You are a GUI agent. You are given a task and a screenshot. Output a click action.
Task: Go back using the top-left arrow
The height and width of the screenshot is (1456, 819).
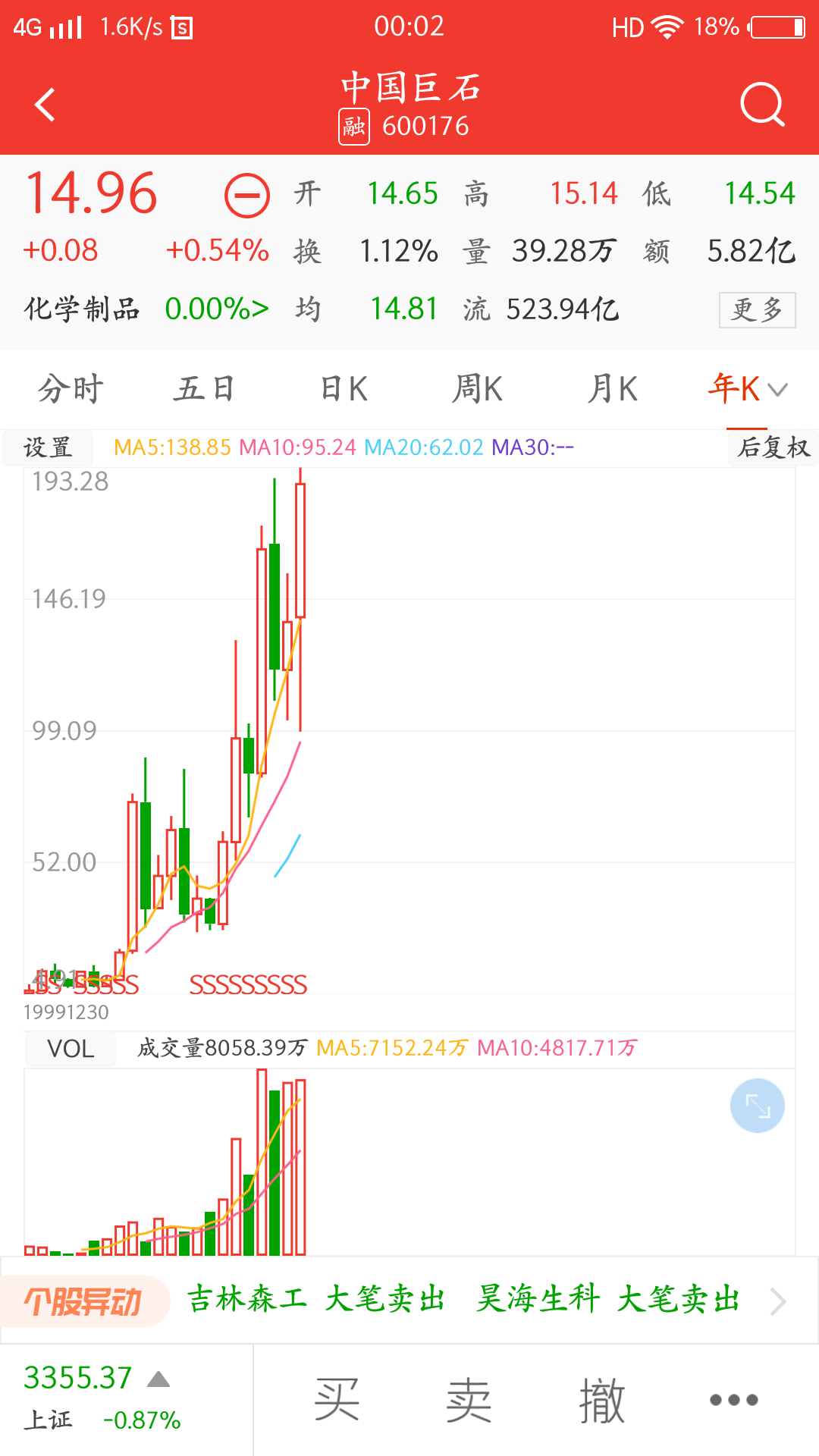coord(45,105)
